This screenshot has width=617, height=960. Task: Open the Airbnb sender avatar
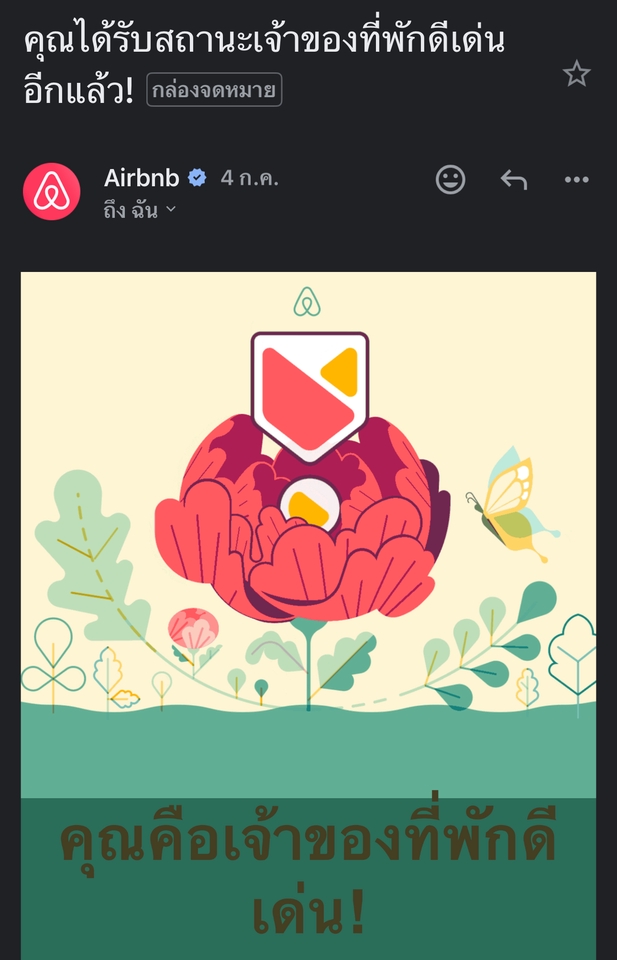pyautogui.click(x=52, y=192)
